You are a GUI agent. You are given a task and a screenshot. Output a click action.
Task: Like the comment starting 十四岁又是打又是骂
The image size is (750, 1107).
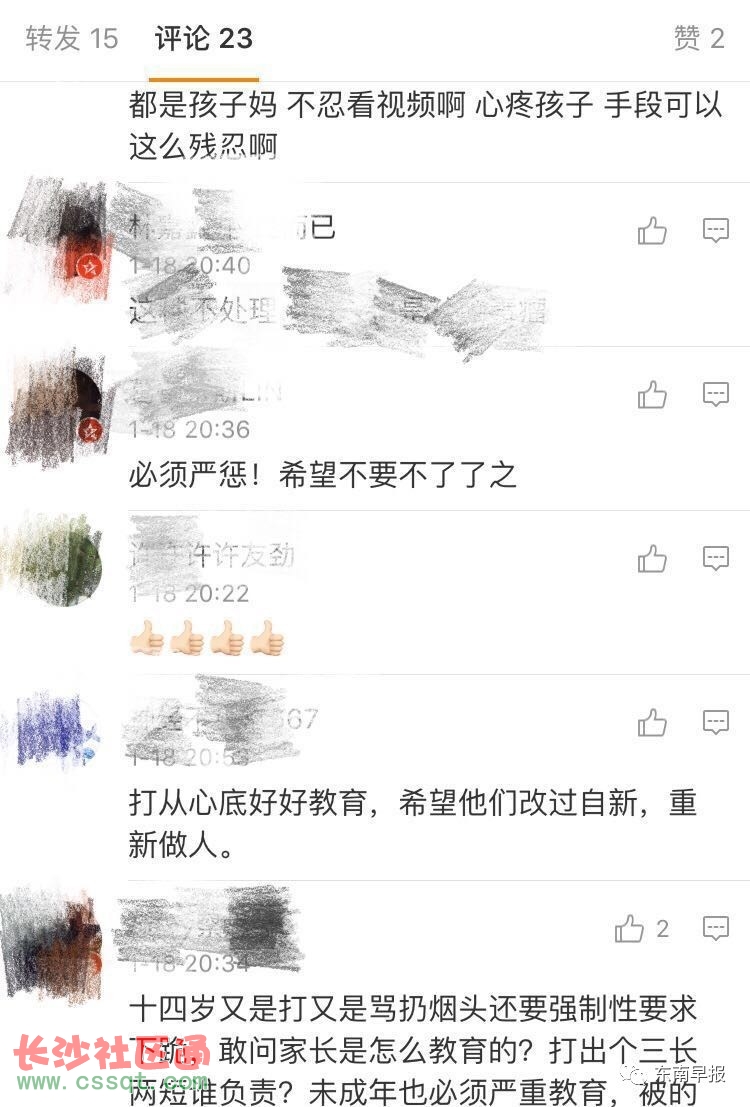[631, 929]
